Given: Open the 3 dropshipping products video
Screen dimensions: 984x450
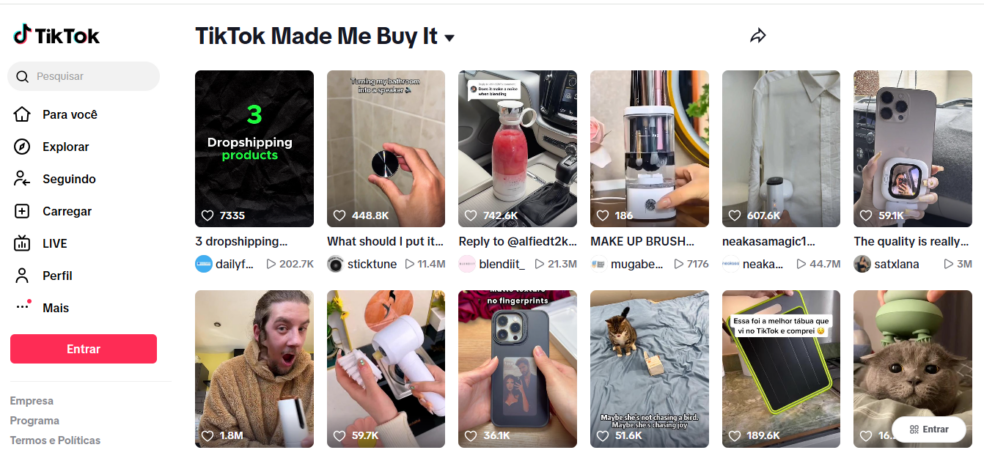Looking at the screenshot, I should (x=254, y=148).
